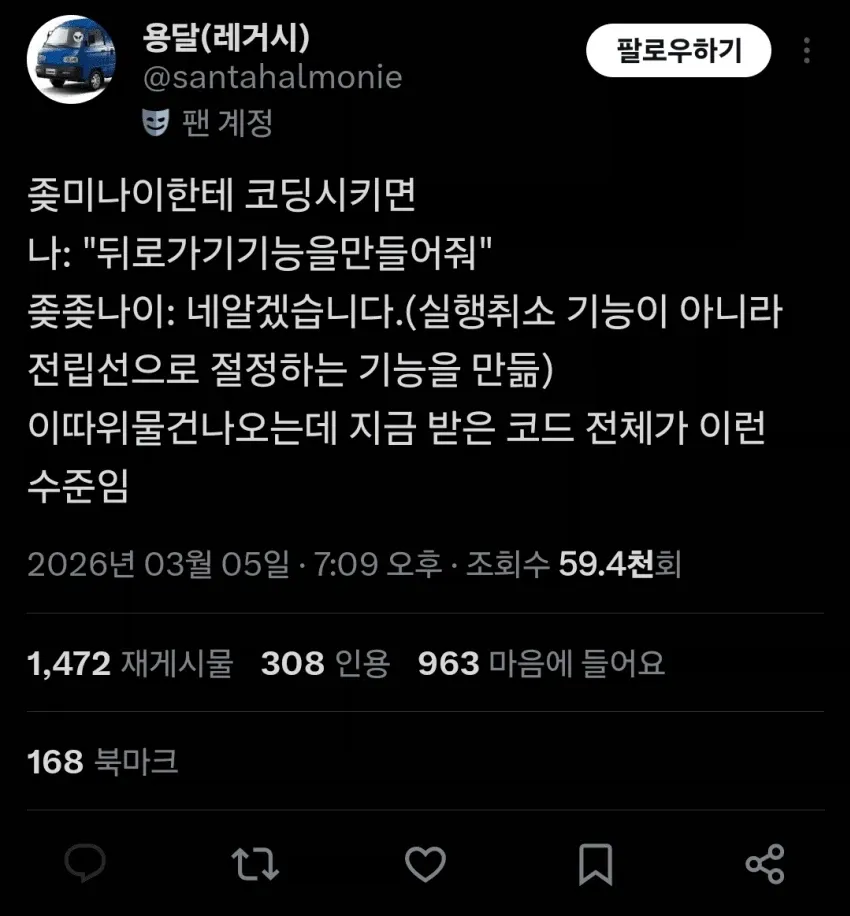Open the three-dot more options menu
850x916 pixels.
[x=808, y=51]
